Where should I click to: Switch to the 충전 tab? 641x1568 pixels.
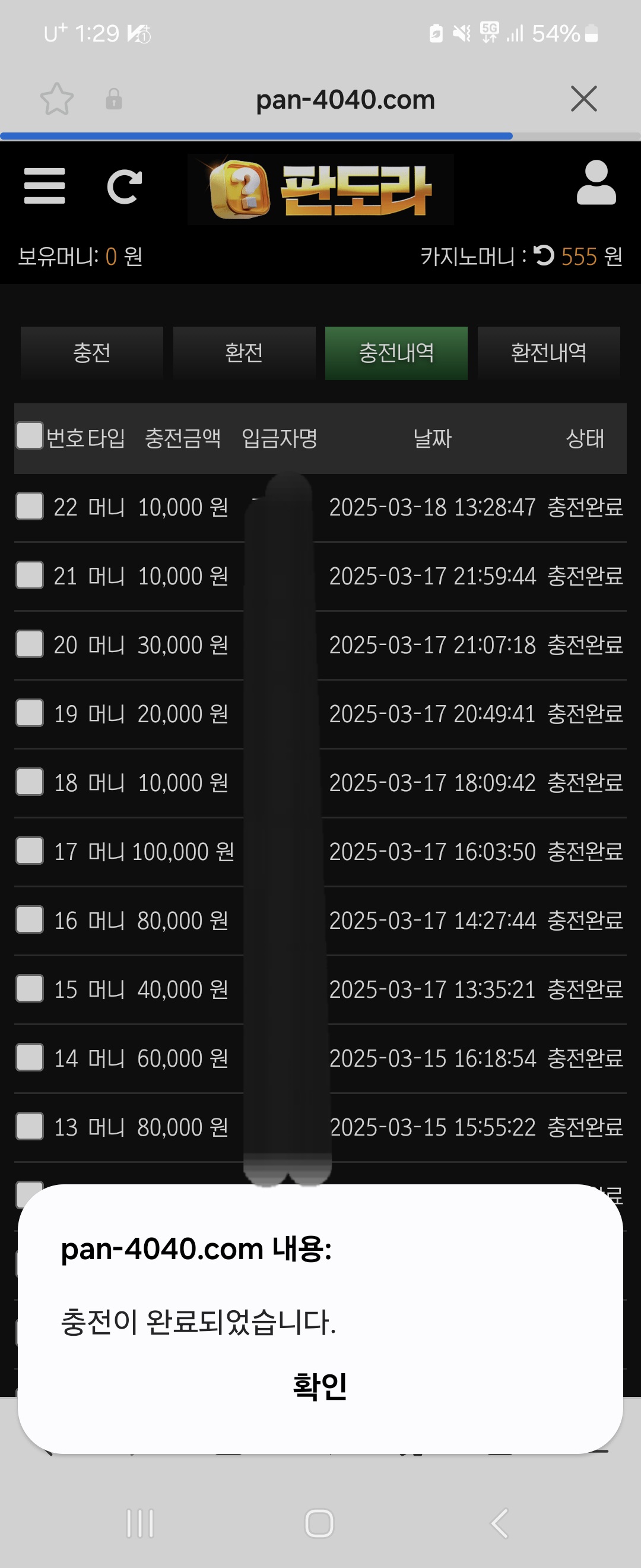pos(92,353)
